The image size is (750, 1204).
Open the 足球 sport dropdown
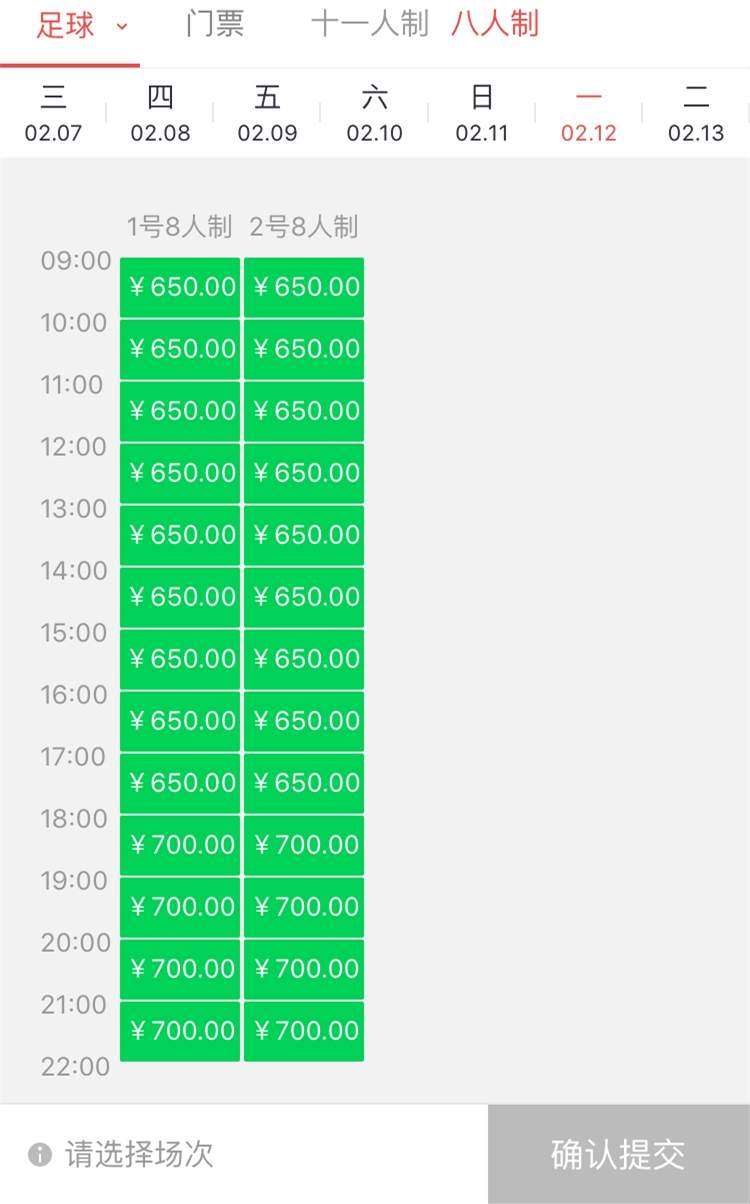click(x=82, y=26)
